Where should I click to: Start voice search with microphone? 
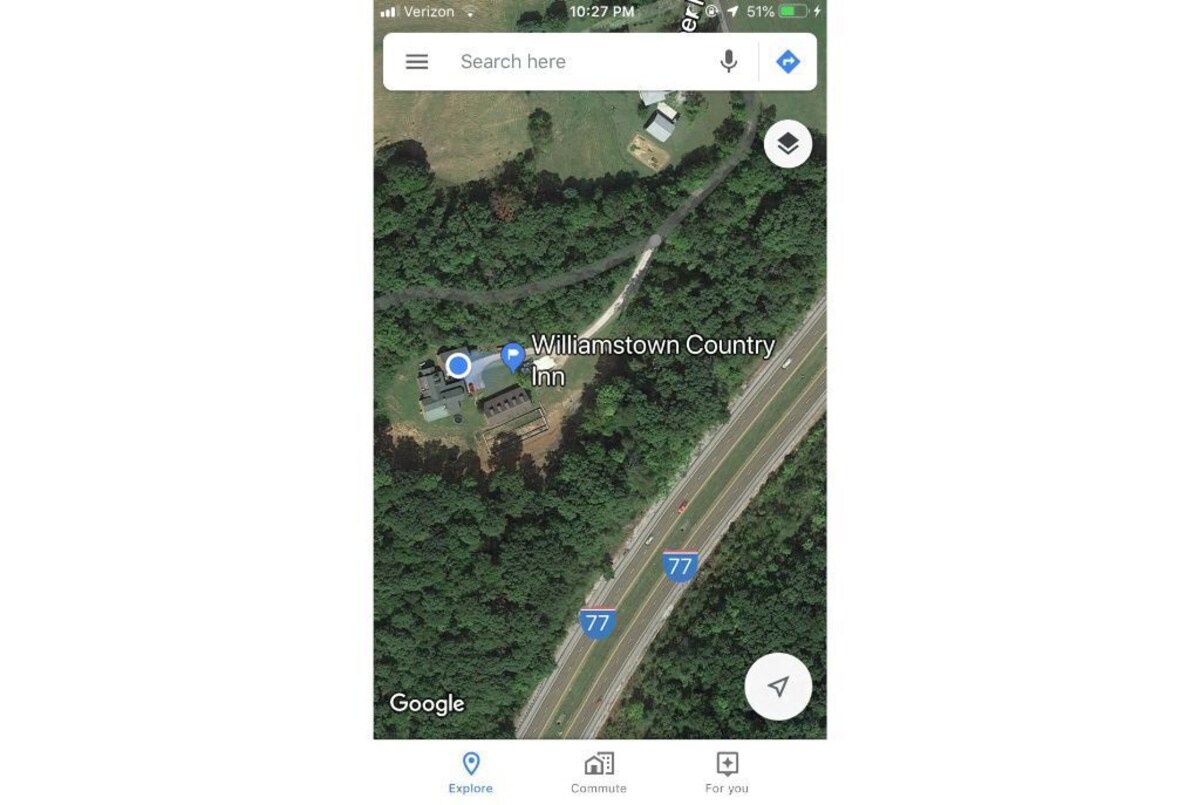click(729, 62)
